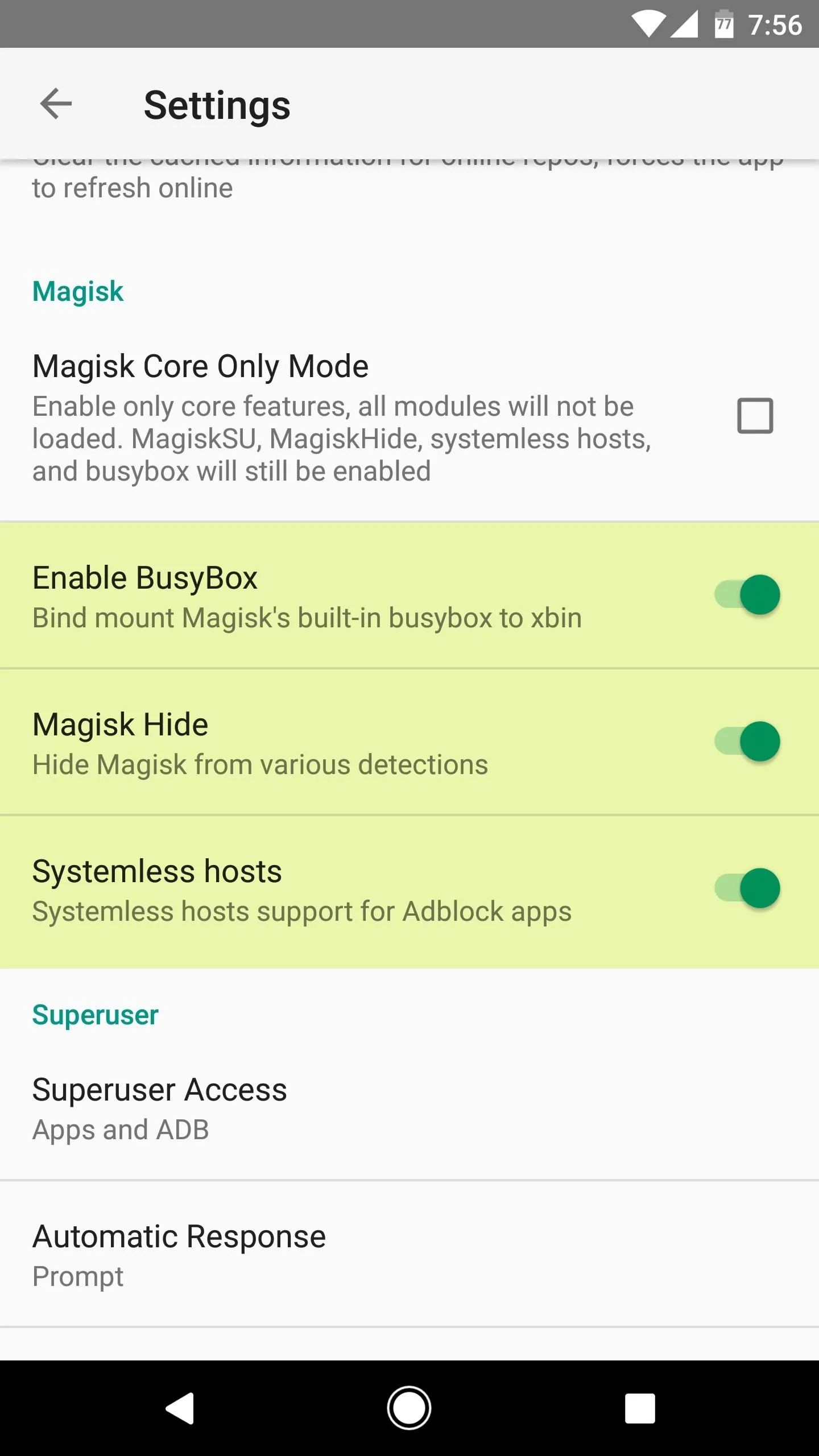819x1456 pixels.
Task: Open Superuser Access setting
Action: 409,1108
